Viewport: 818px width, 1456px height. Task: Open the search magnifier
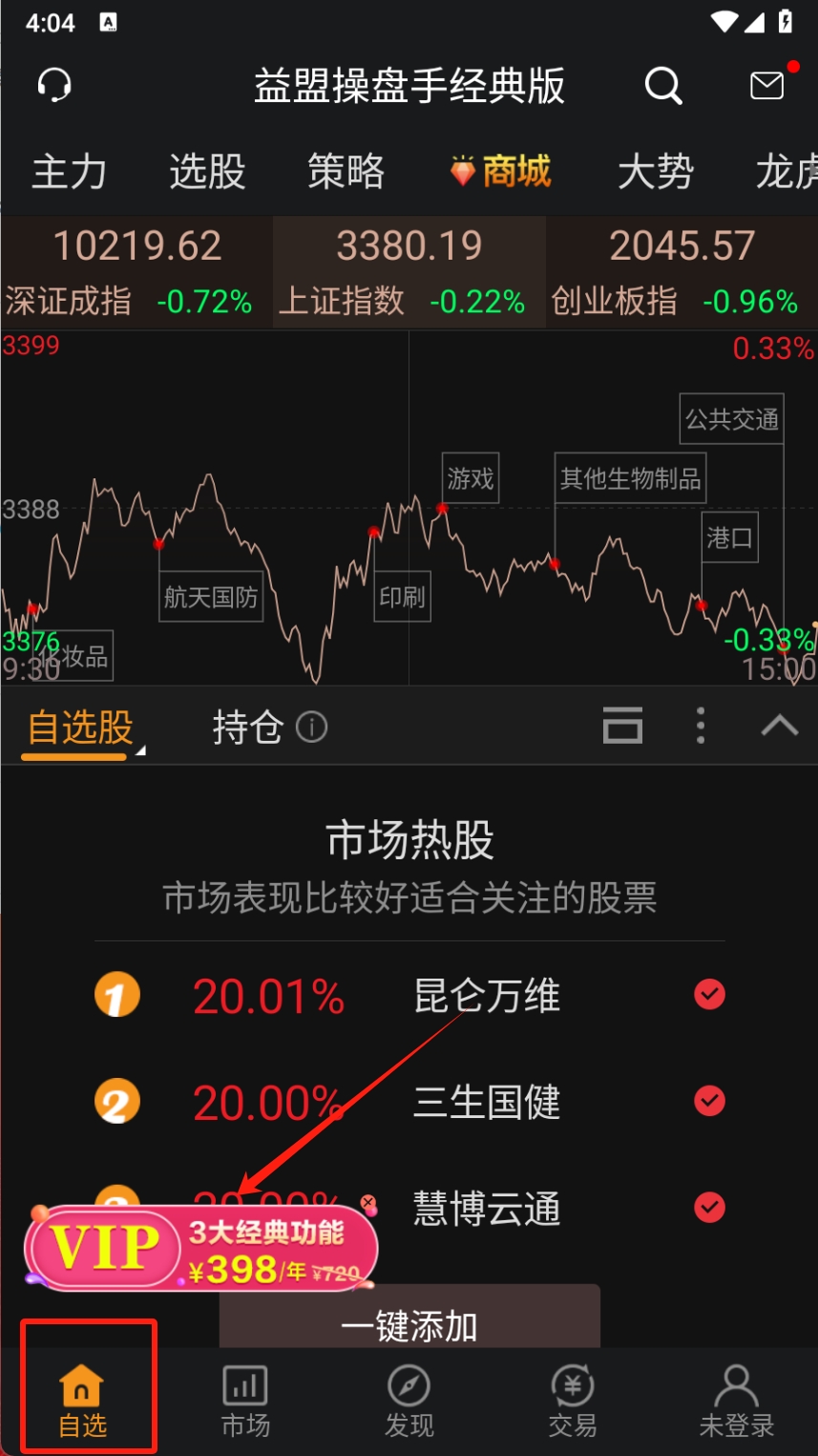(x=663, y=86)
